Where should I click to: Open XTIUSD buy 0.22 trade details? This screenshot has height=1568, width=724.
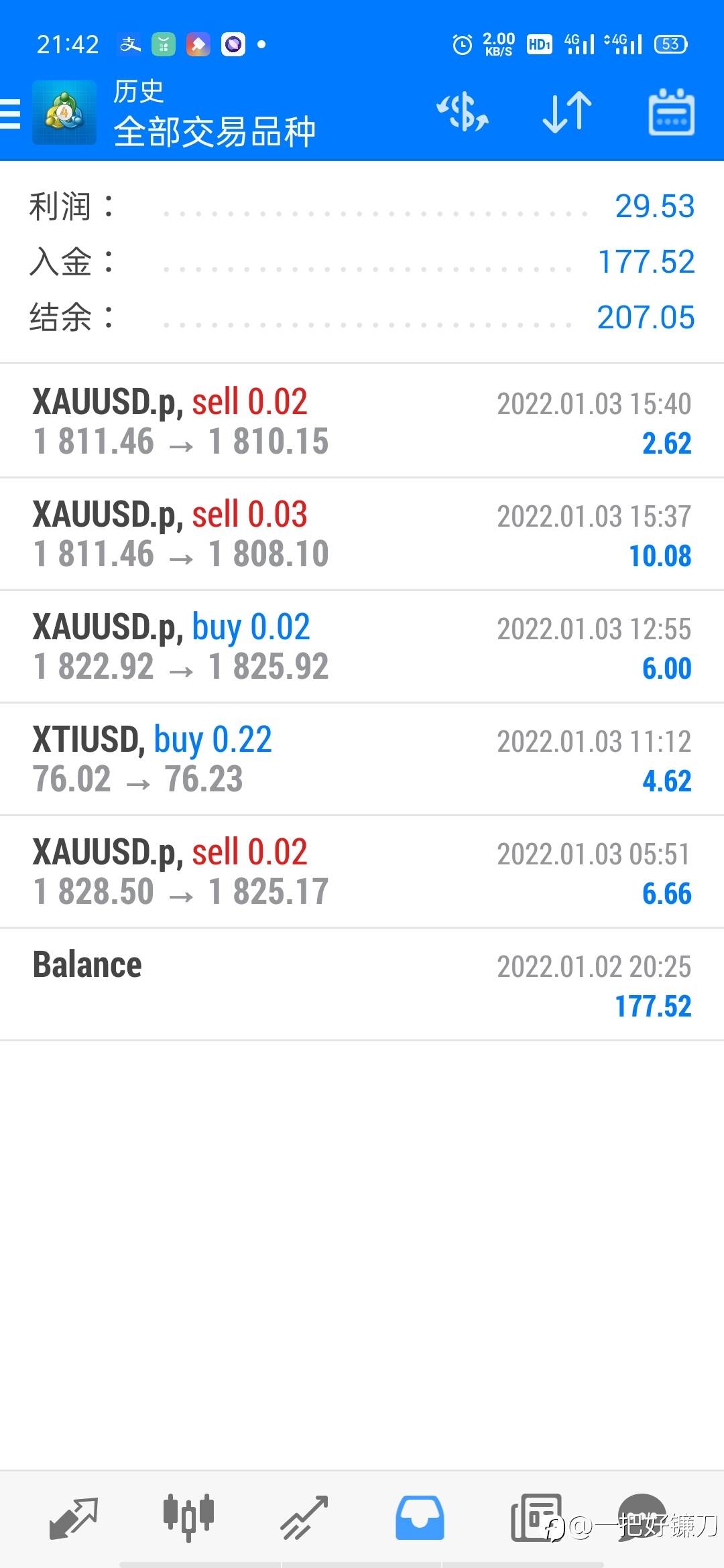pyautogui.click(x=362, y=759)
